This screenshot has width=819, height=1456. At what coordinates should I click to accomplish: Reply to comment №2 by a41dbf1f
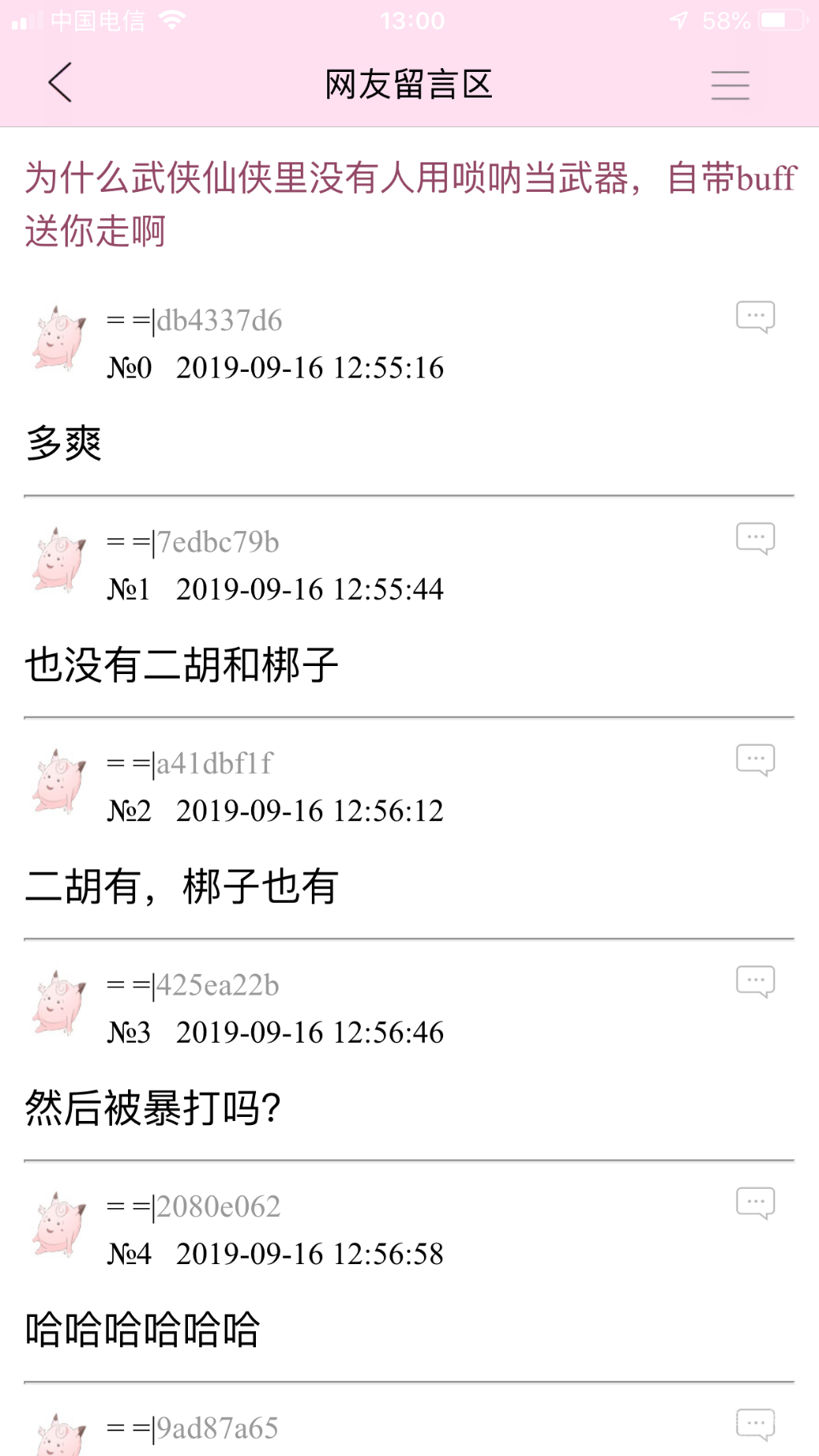[755, 760]
